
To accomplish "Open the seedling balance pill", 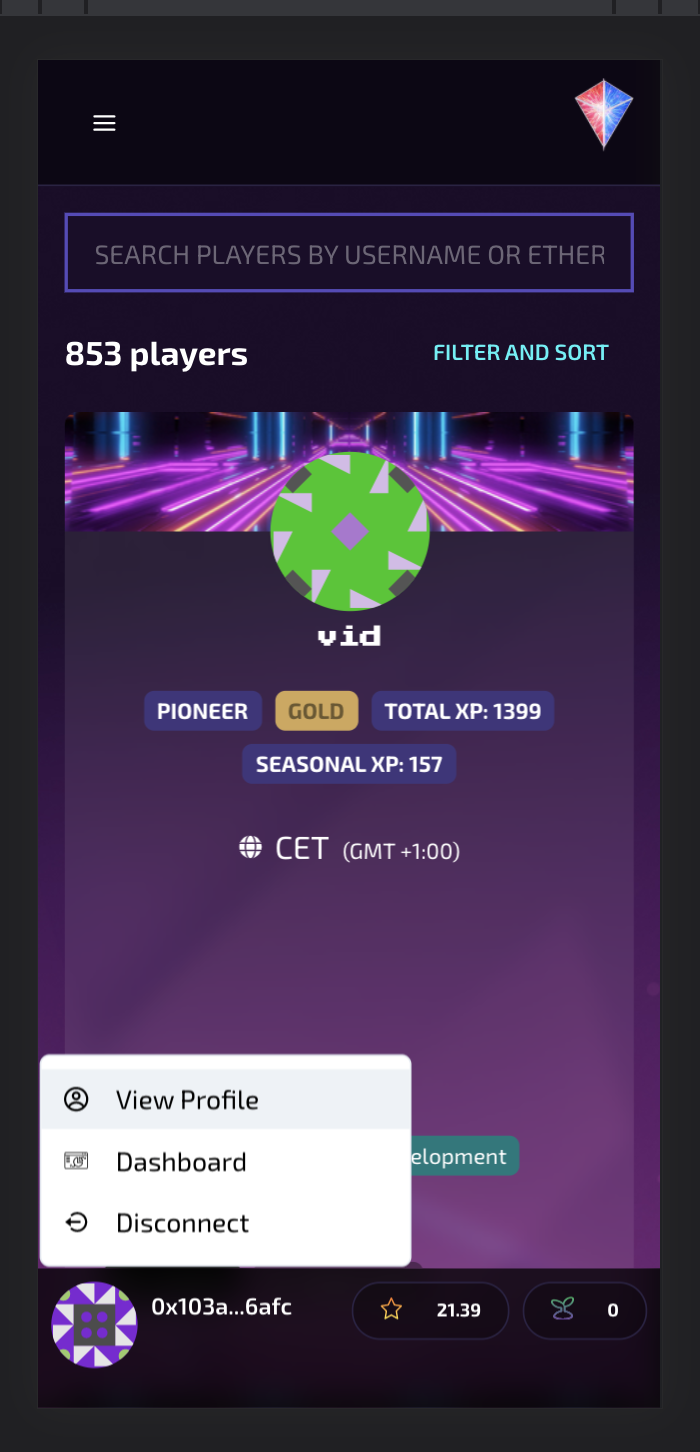I will coord(584,1310).
